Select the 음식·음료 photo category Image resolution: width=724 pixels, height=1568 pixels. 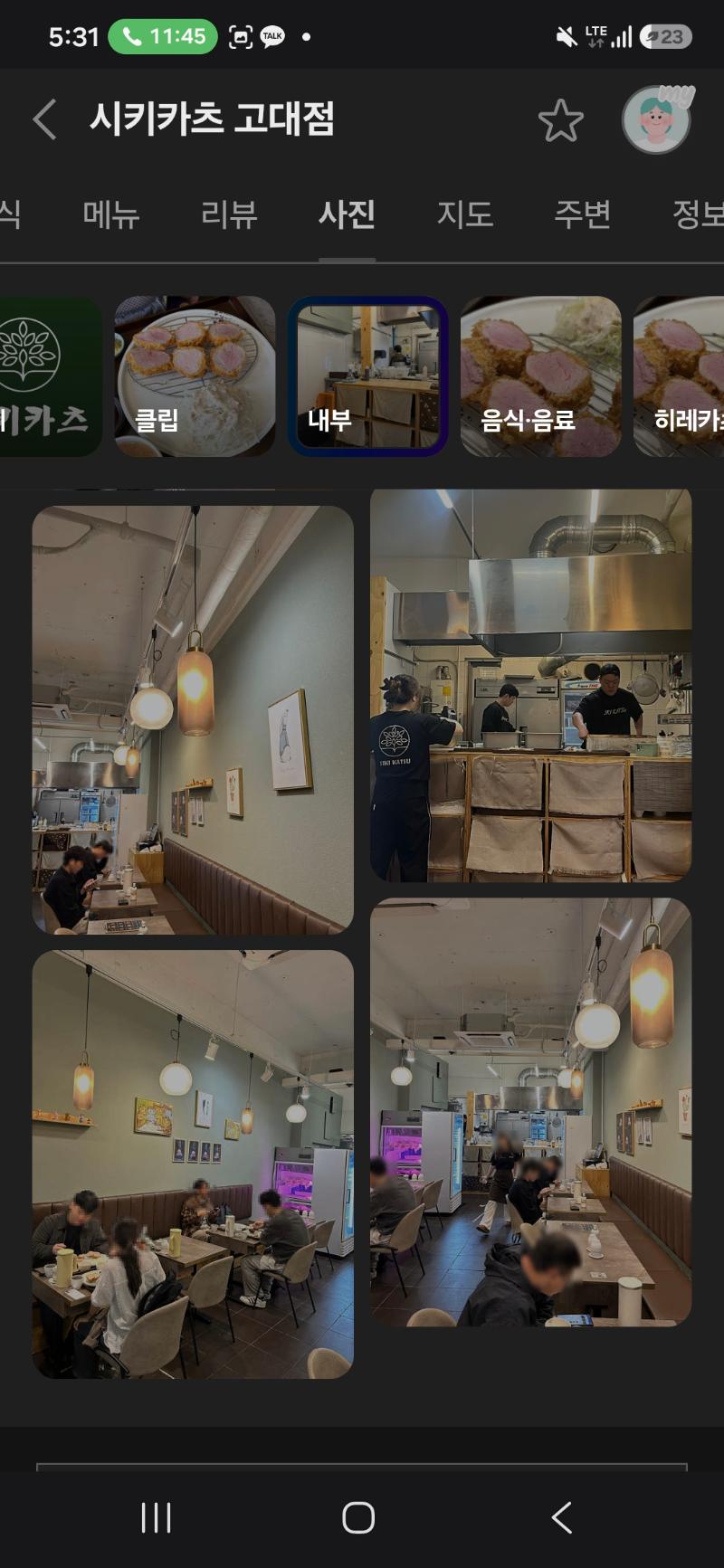[x=541, y=376]
